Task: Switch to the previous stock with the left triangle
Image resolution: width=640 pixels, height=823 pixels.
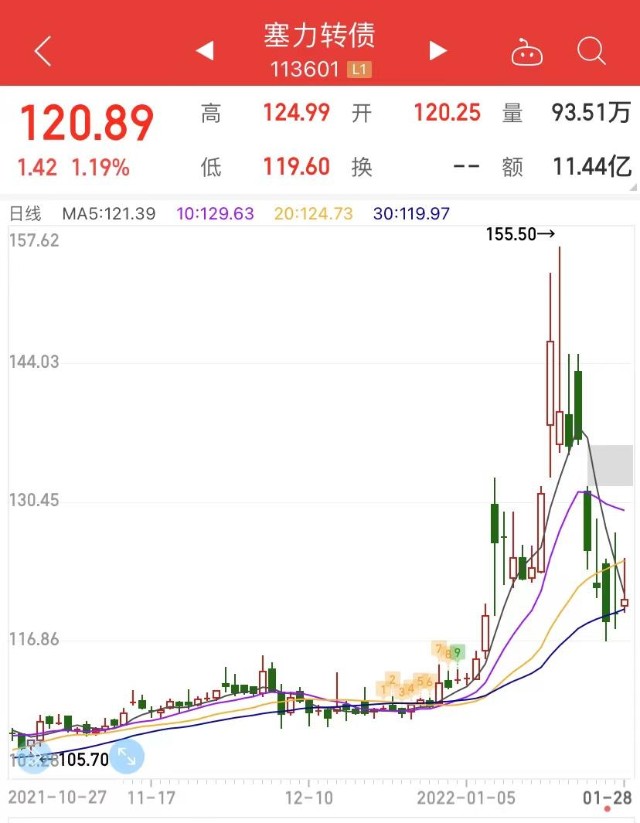Action: (x=204, y=50)
